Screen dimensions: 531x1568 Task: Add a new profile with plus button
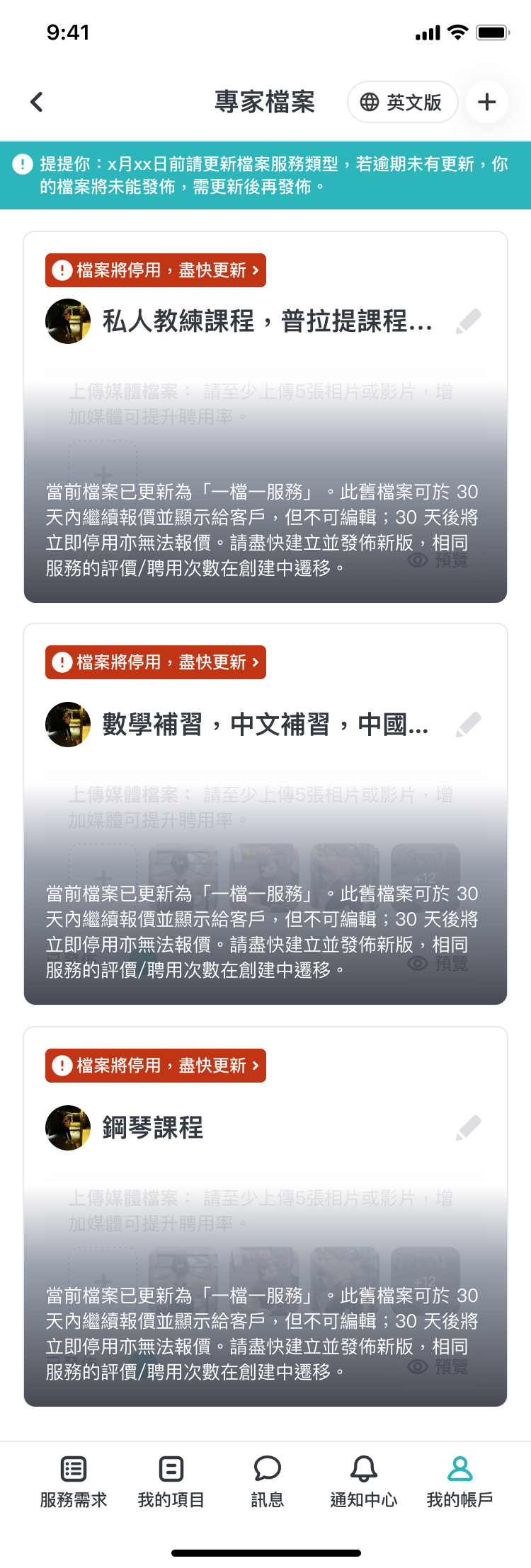486,102
